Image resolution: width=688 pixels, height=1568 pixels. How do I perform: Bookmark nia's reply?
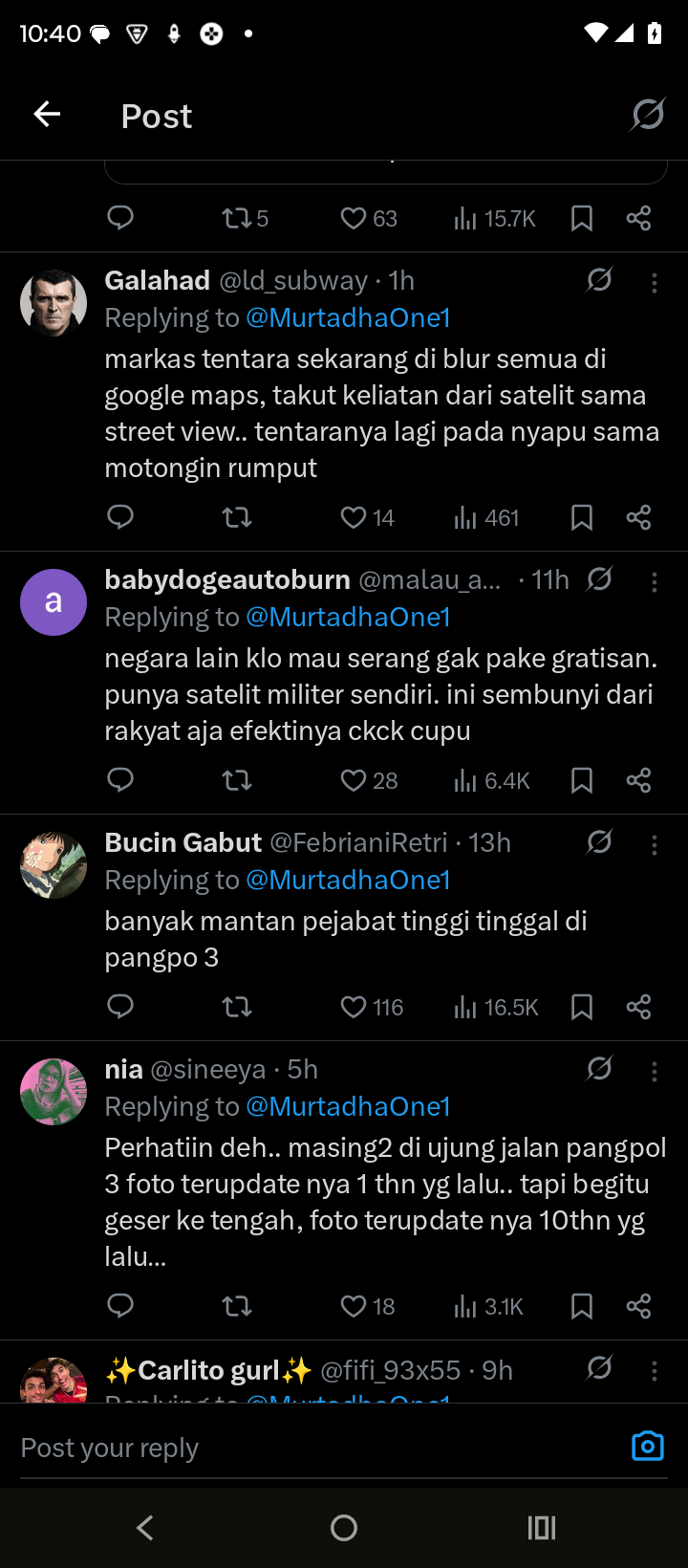coord(581,1306)
